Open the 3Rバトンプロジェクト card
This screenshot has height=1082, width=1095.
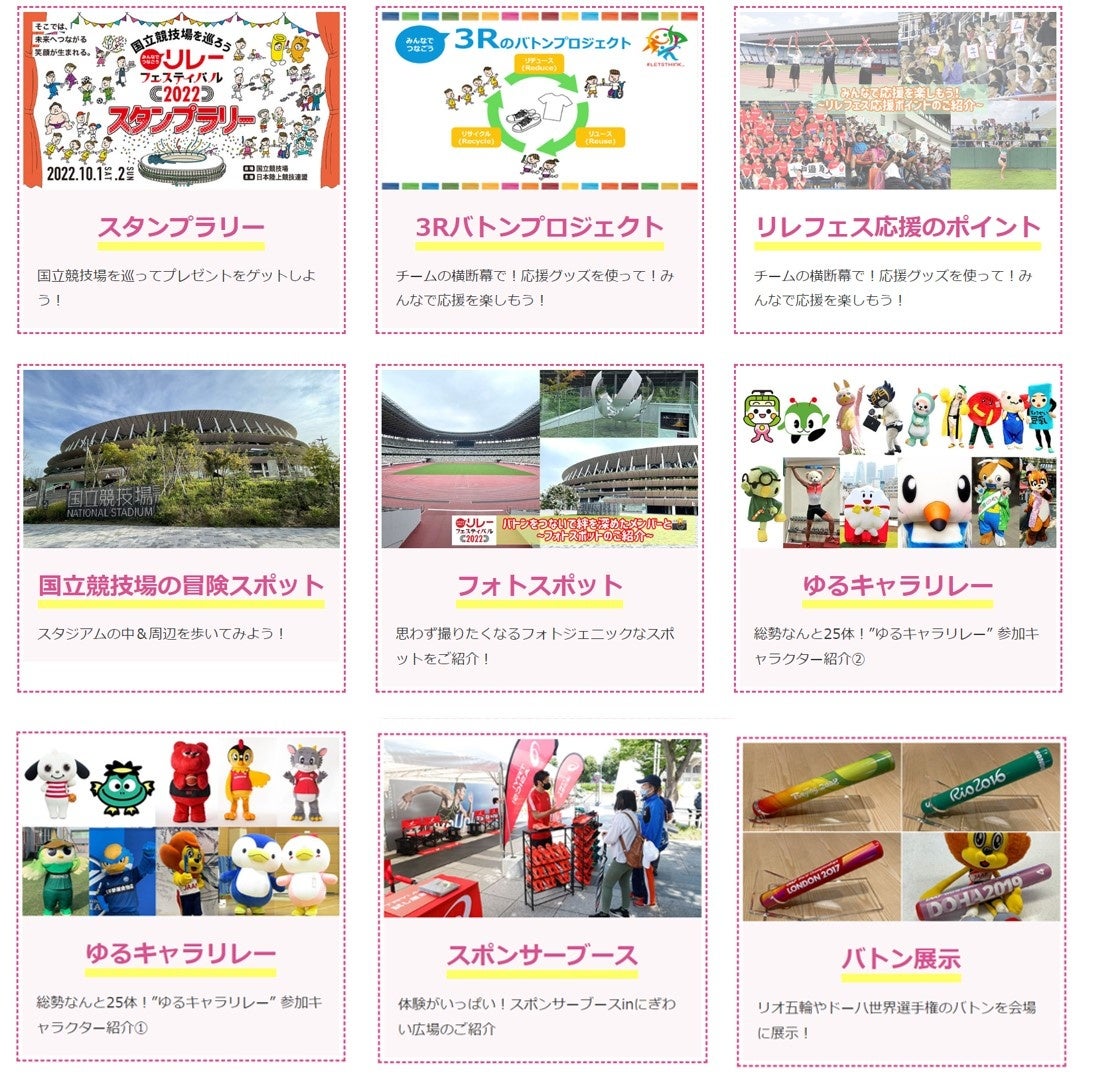coord(539,228)
